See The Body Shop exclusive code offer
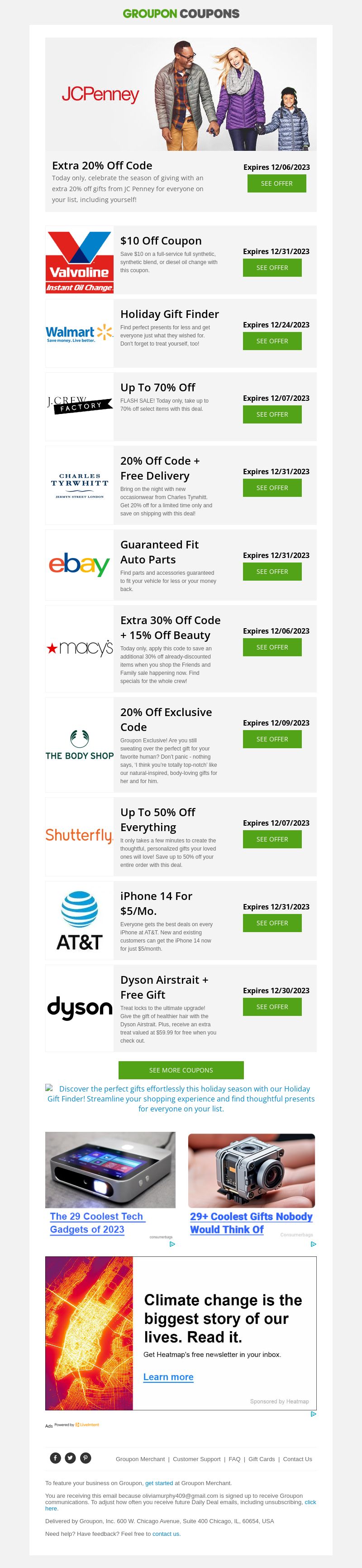 [x=272, y=739]
